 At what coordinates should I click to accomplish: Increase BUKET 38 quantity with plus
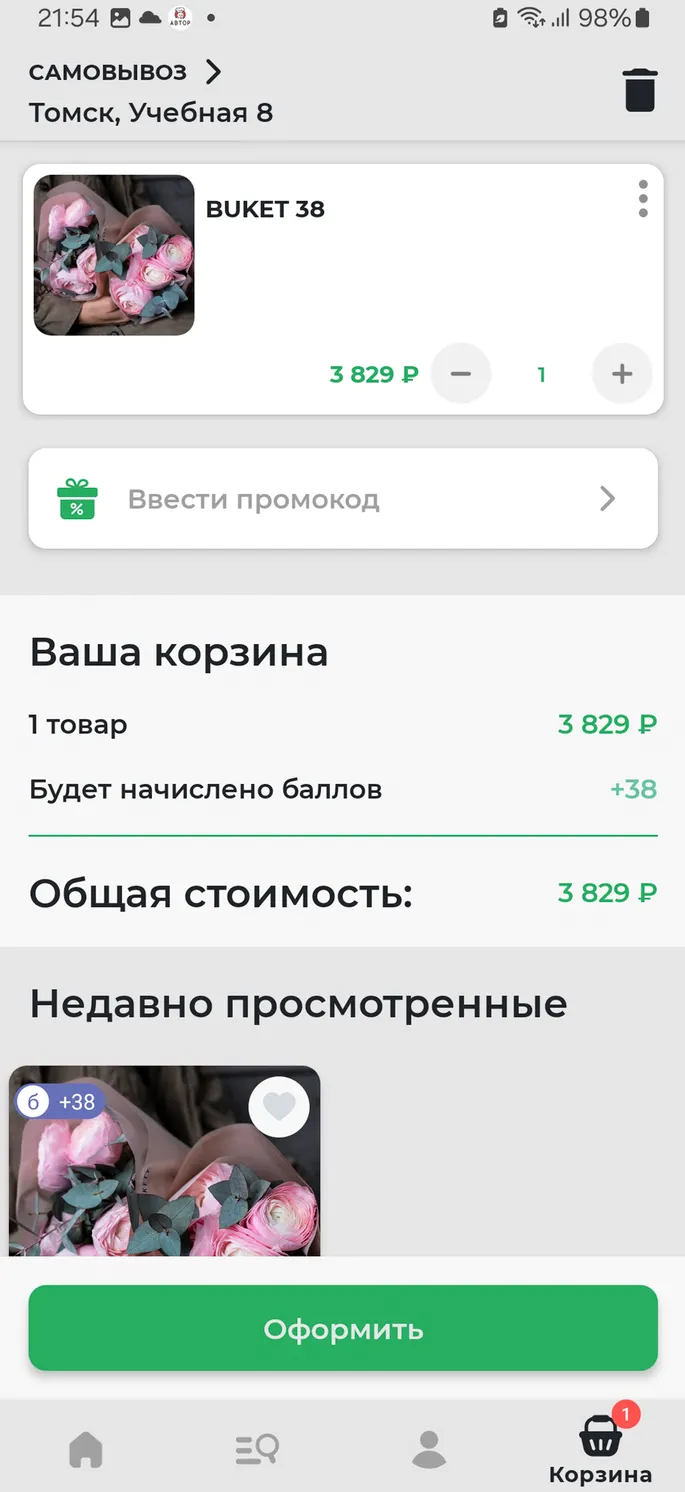coord(622,374)
